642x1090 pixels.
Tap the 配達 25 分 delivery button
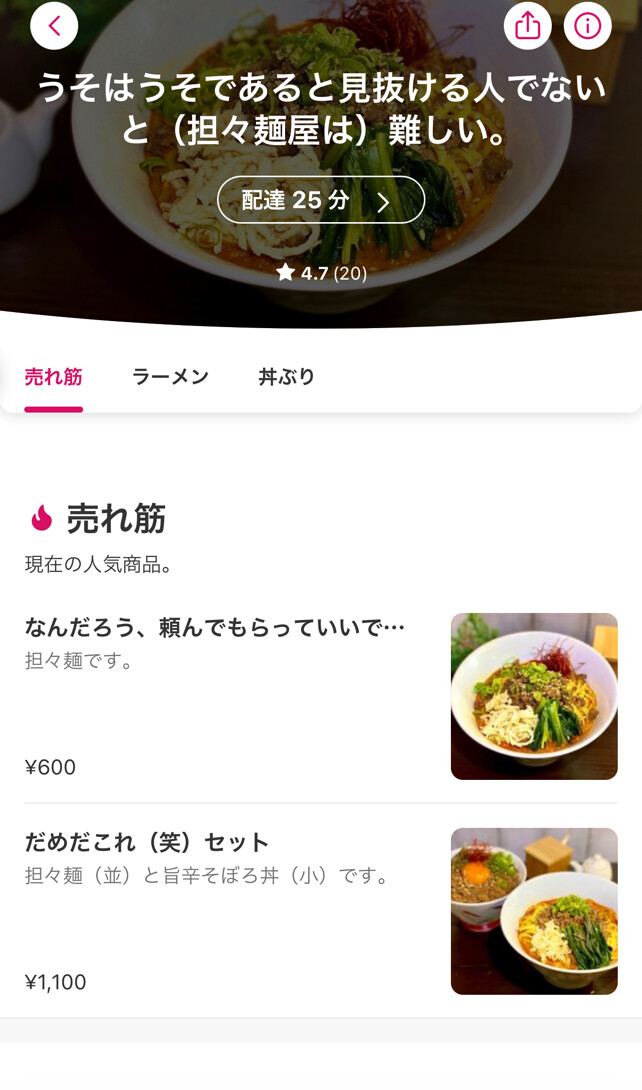pos(320,201)
